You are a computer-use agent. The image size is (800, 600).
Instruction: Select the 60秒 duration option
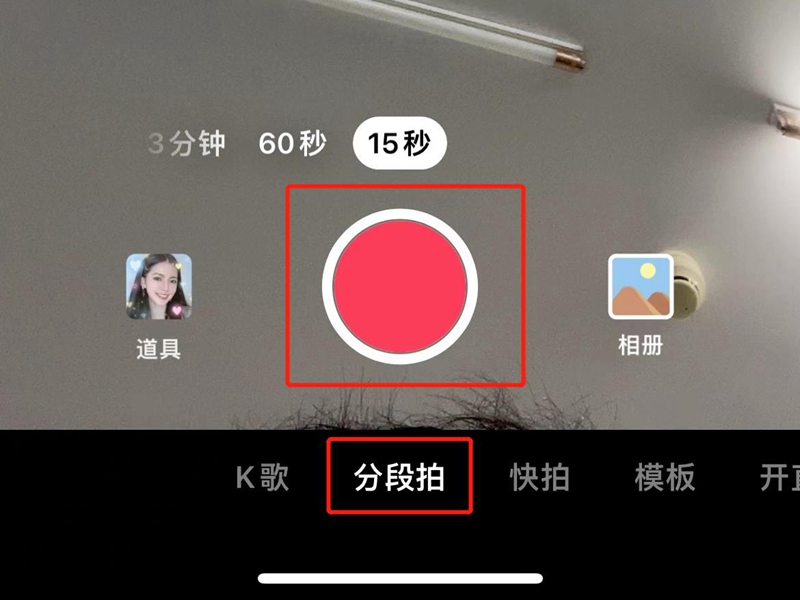point(292,144)
